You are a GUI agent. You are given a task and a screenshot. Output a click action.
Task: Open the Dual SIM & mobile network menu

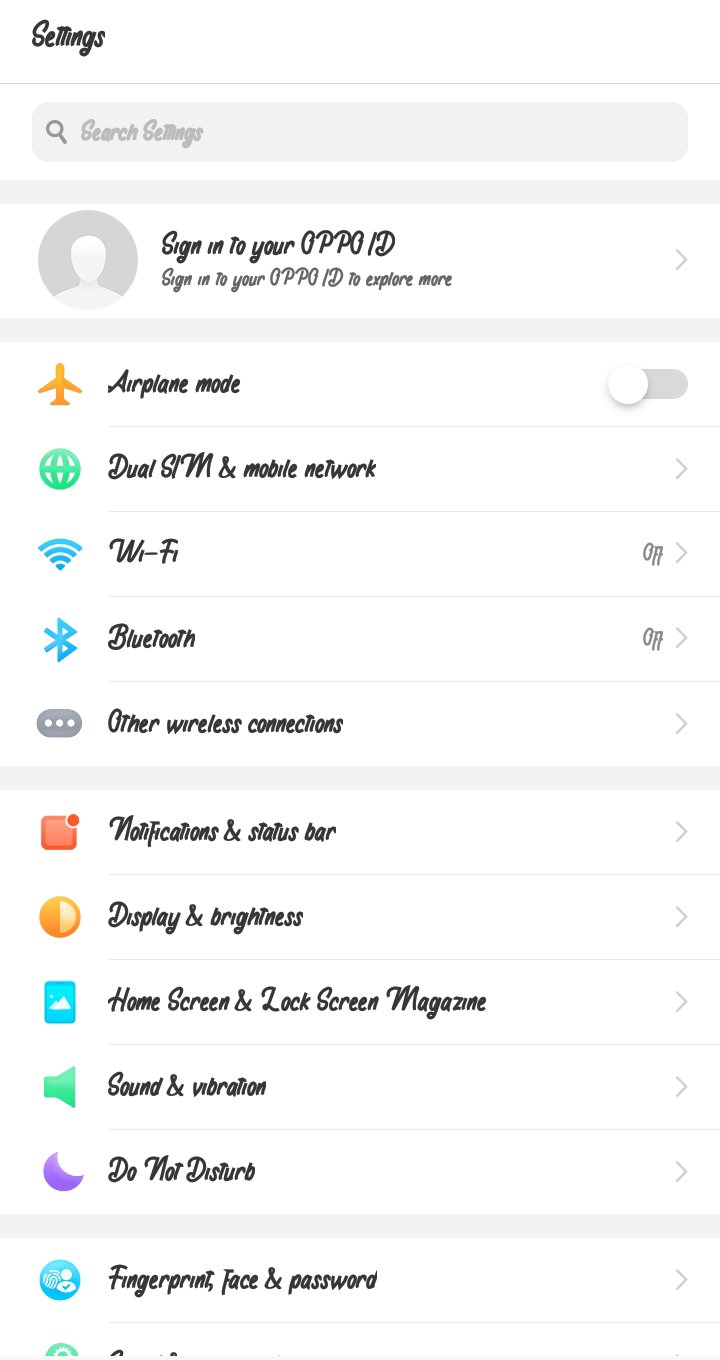(360, 468)
